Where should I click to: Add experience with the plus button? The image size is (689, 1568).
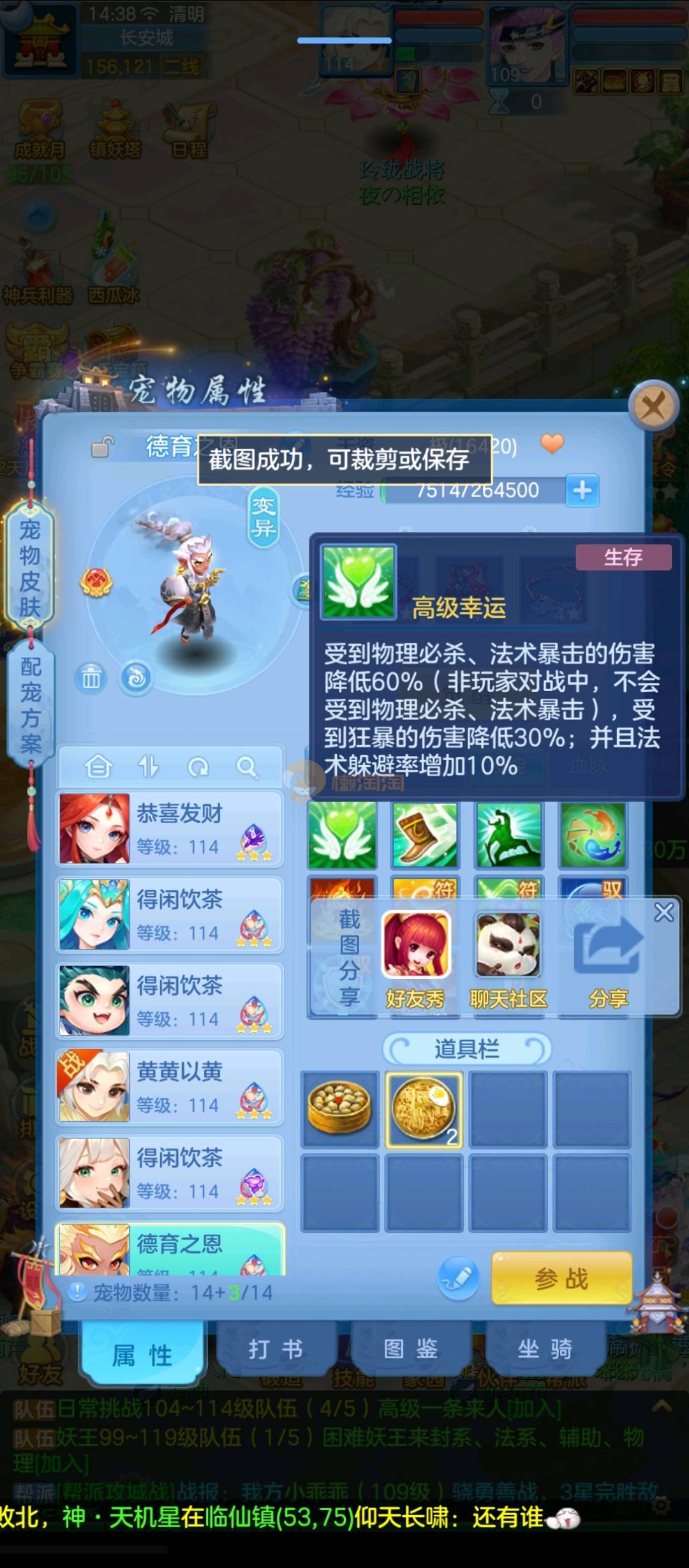[x=582, y=490]
